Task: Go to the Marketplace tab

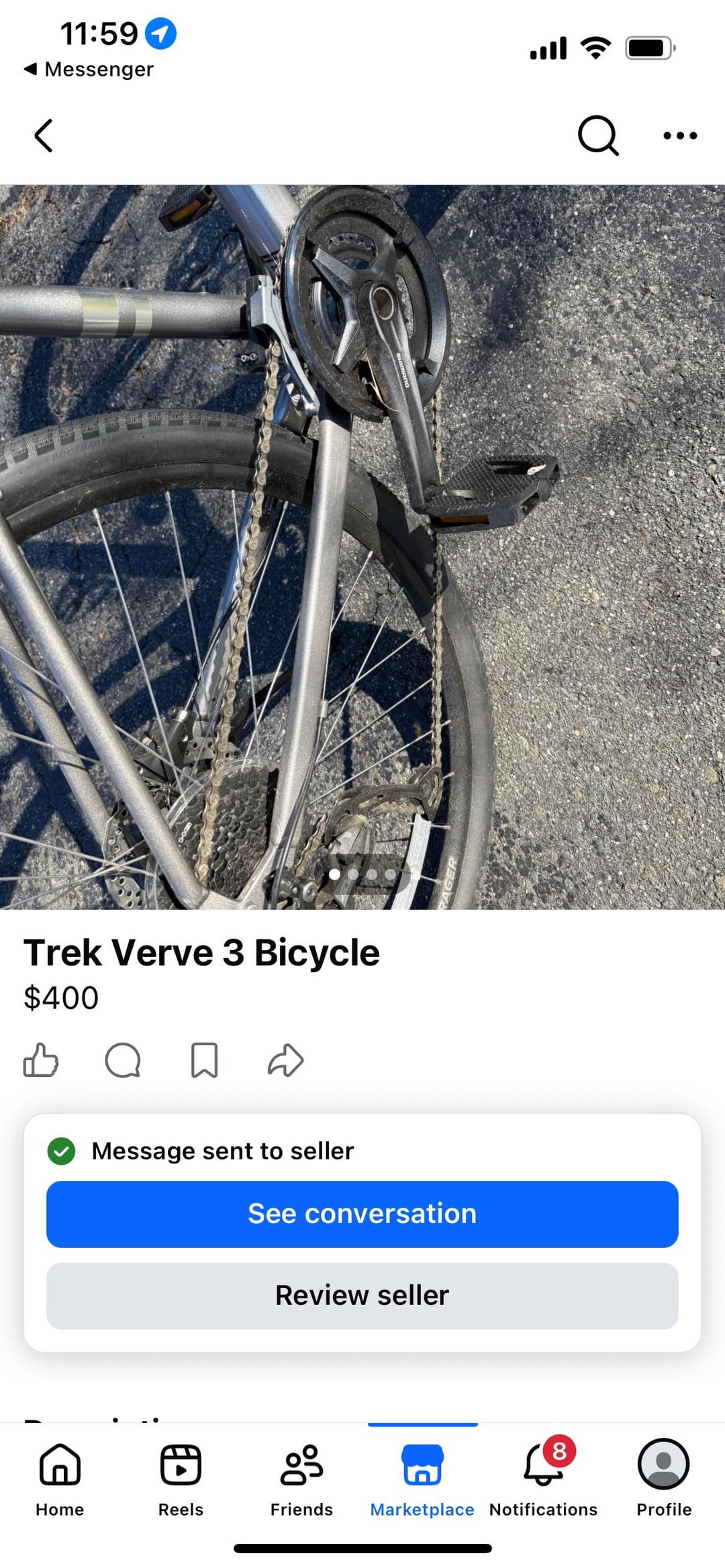Action: coord(422,1477)
